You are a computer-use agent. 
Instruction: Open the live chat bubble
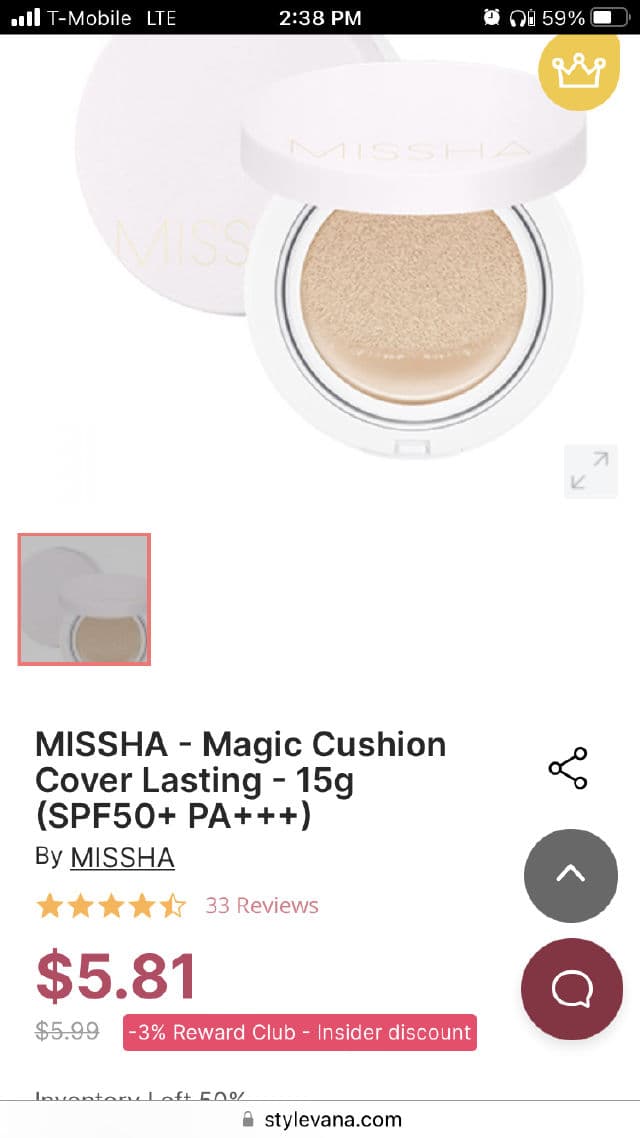coord(571,988)
